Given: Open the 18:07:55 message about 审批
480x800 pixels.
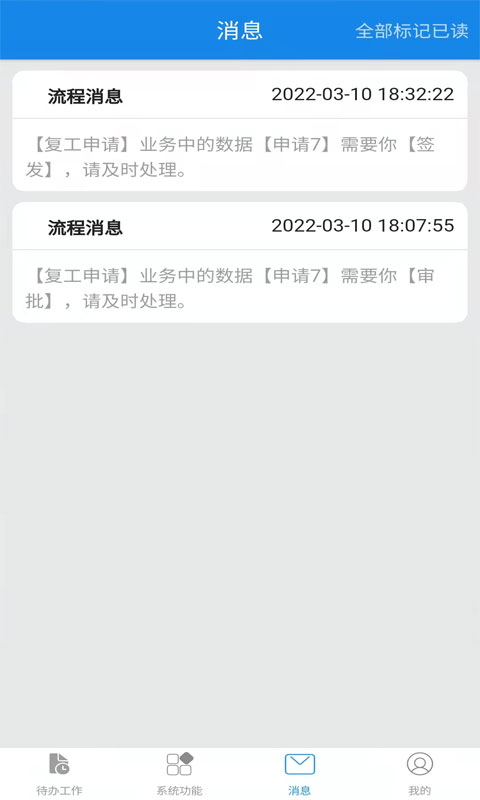Looking at the screenshot, I should 240,262.
